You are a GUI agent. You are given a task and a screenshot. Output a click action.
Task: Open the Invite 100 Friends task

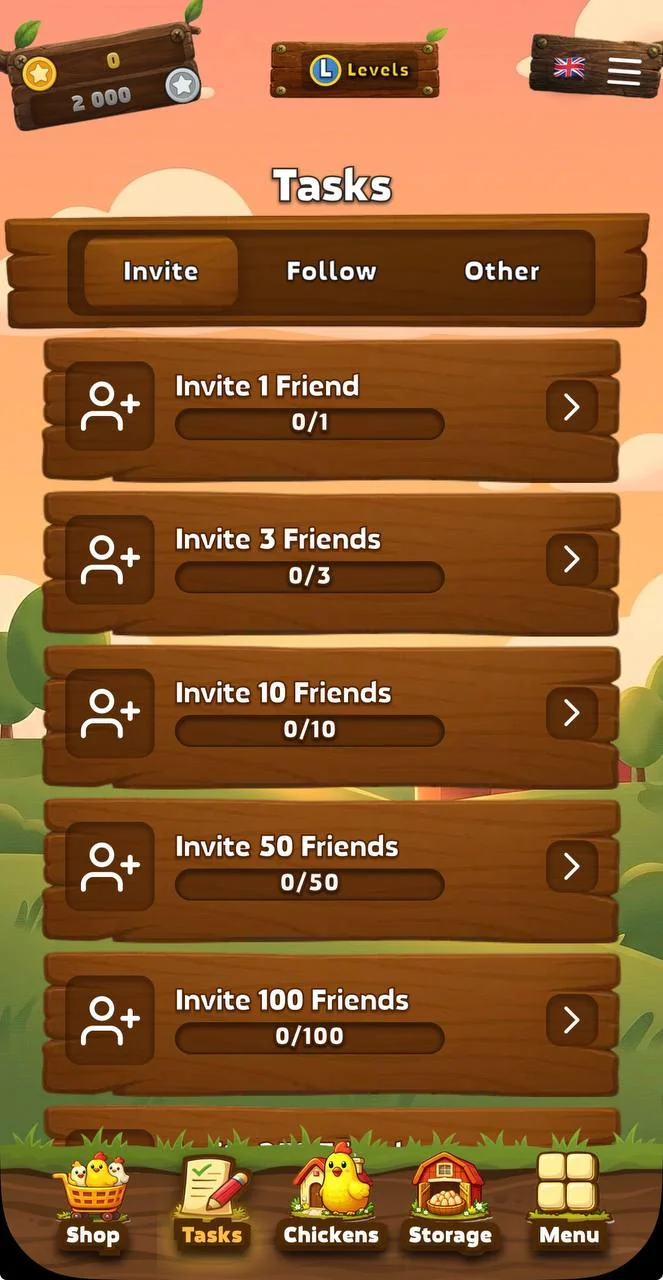(332, 1022)
